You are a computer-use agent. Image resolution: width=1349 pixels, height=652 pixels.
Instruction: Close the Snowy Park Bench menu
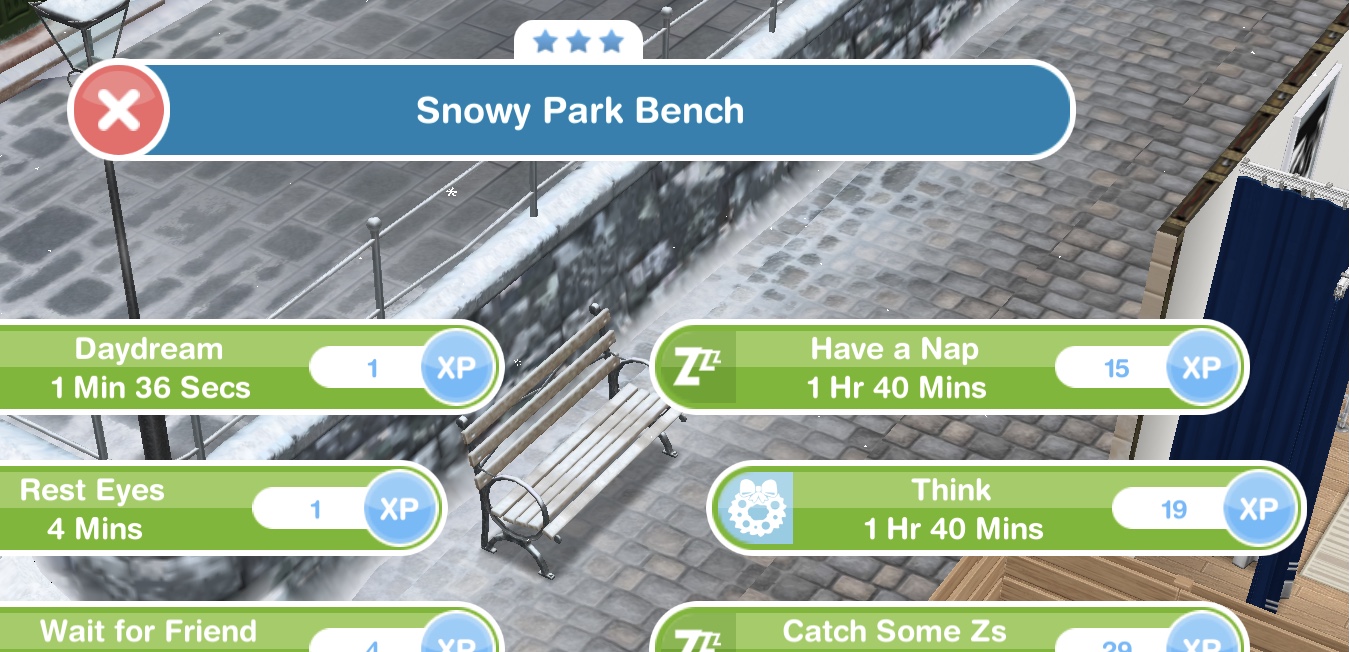[x=119, y=110]
